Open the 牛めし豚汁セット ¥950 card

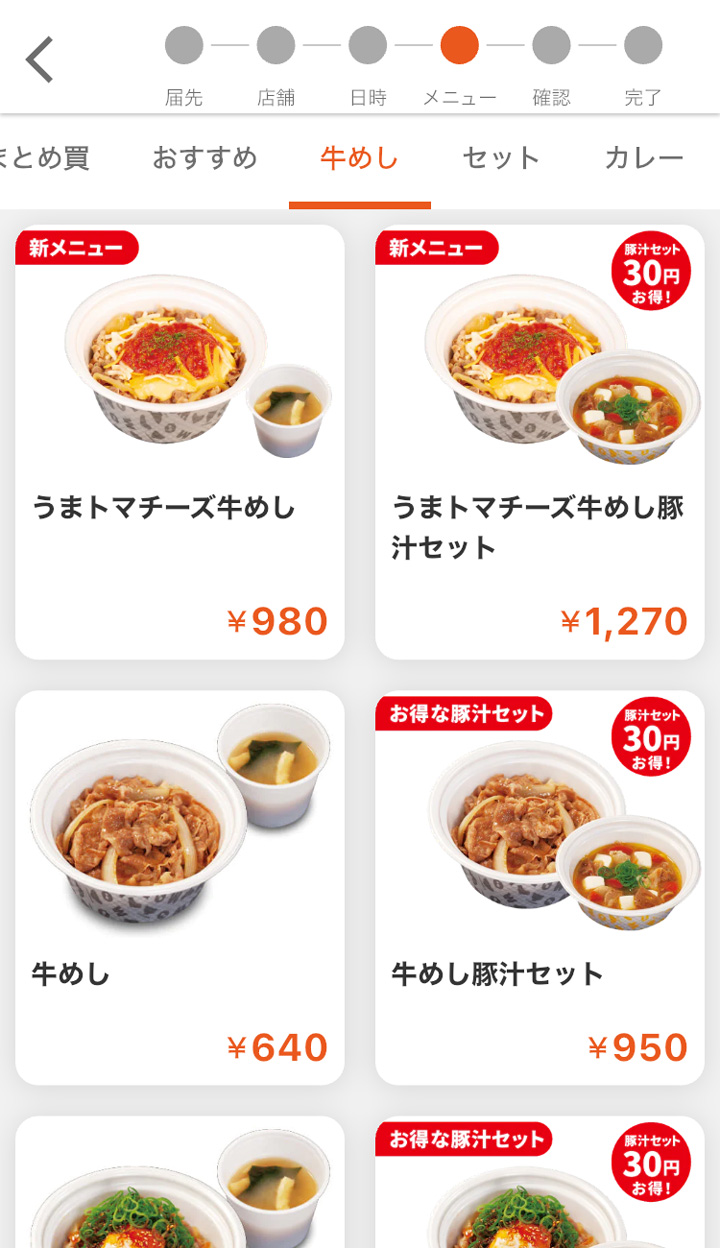click(540, 887)
